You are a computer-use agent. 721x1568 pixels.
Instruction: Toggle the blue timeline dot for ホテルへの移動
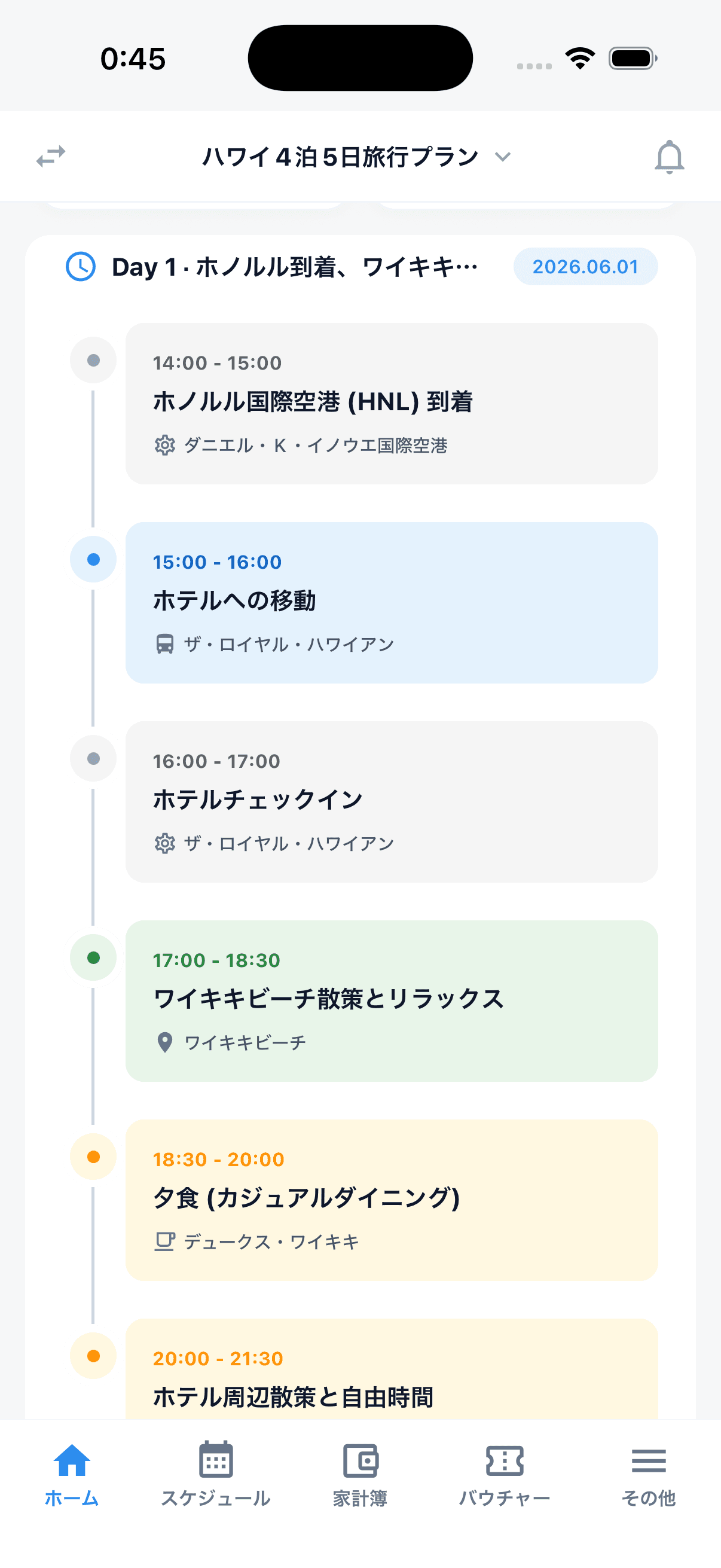pyautogui.click(x=93, y=558)
